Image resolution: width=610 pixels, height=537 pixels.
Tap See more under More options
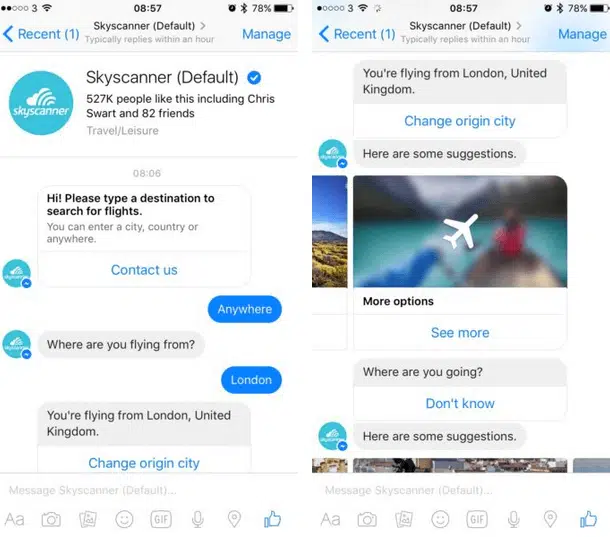[x=459, y=333]
